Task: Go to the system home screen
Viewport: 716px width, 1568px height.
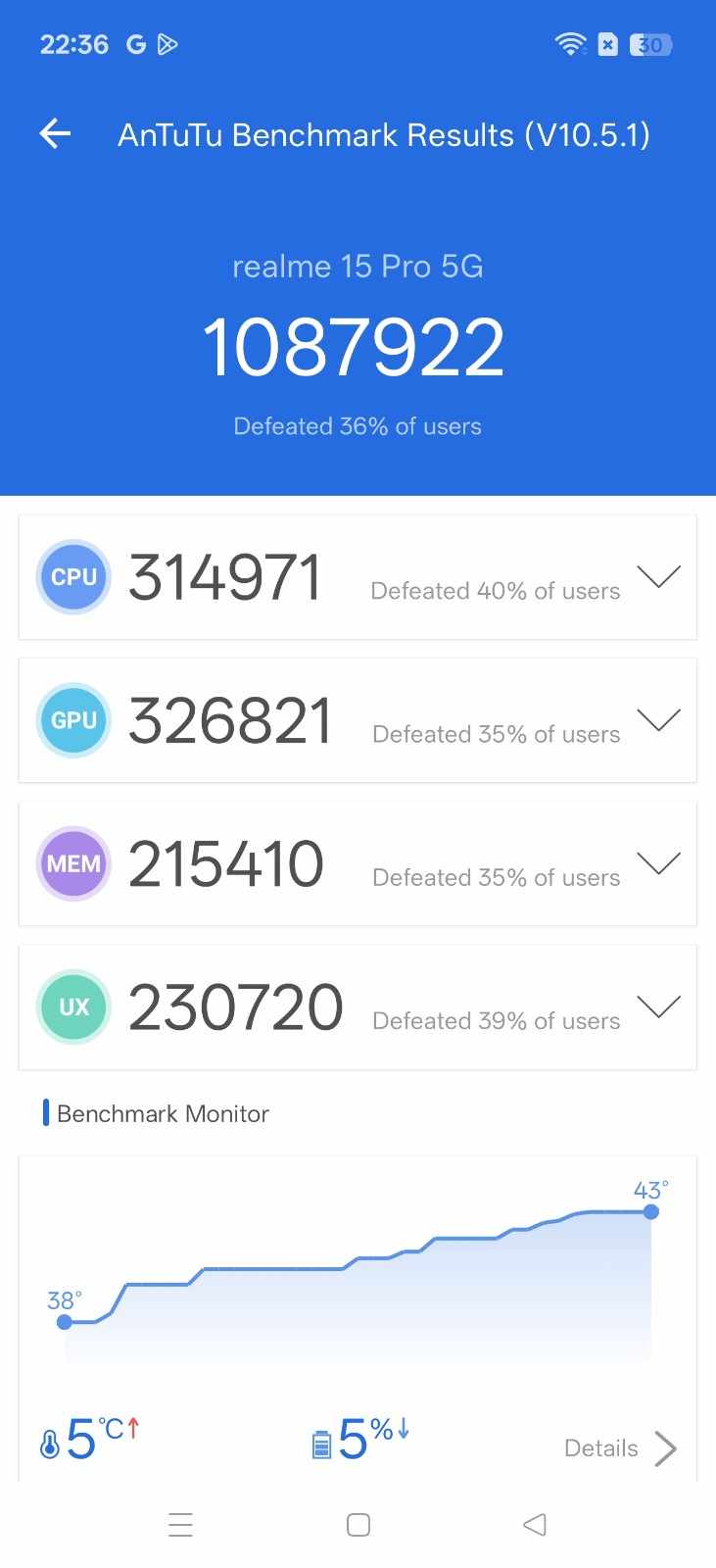Action: (x=358, y=1525)
